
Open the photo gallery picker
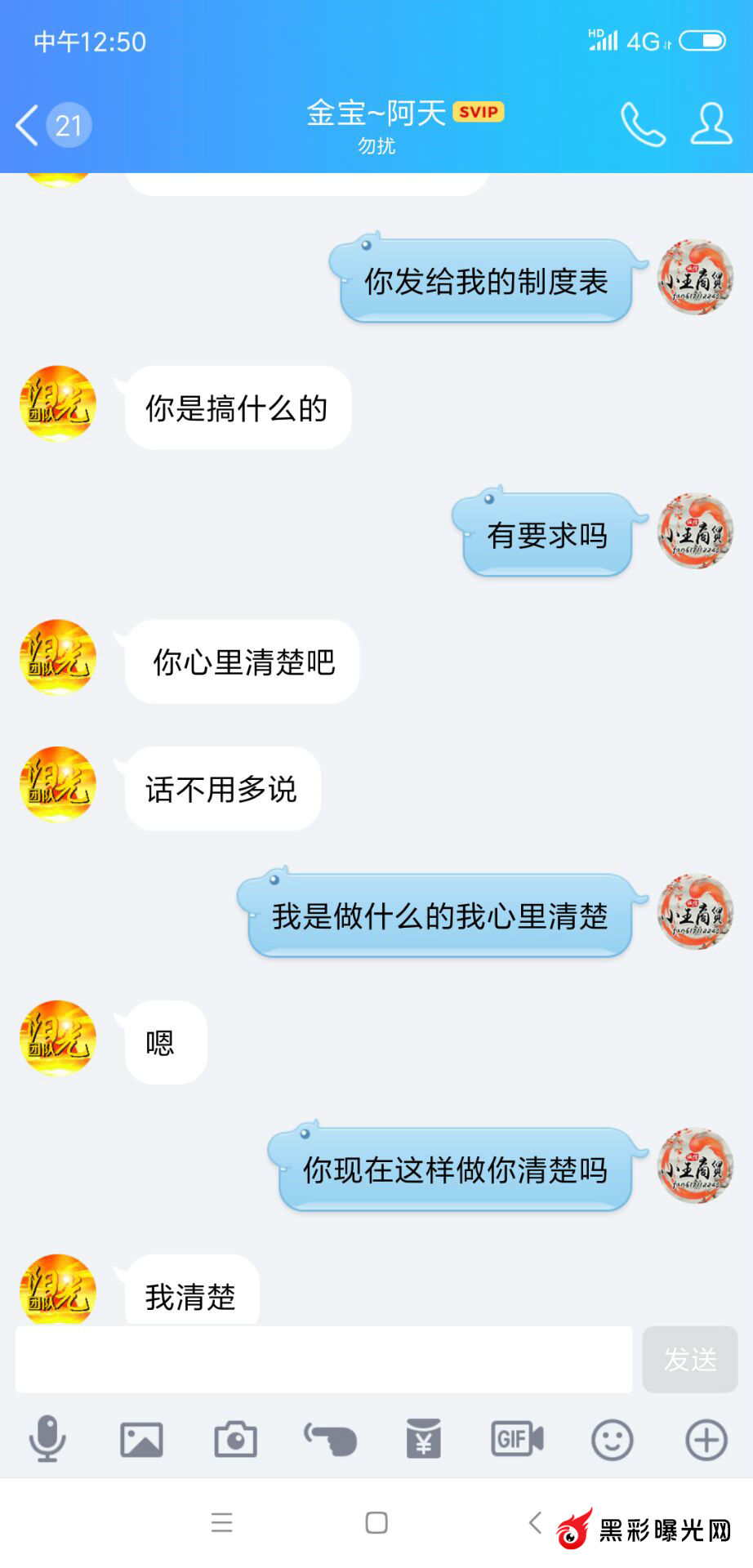(141, 1439)
